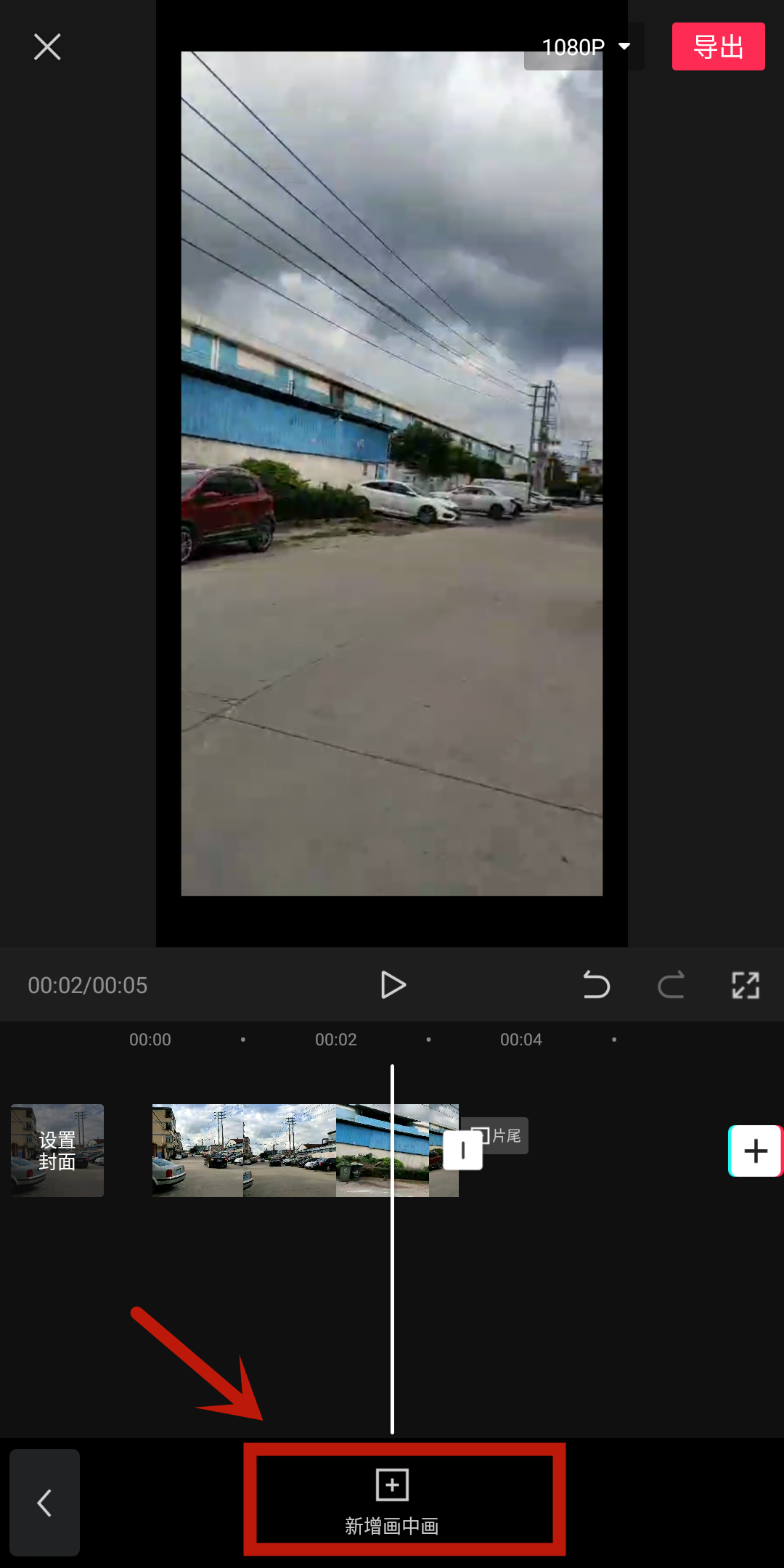Tap 新增画中画 to add picture-in-picture
Image resolution: width=784 pixels, height=1568 pixels.
[x=393, y=1500]
